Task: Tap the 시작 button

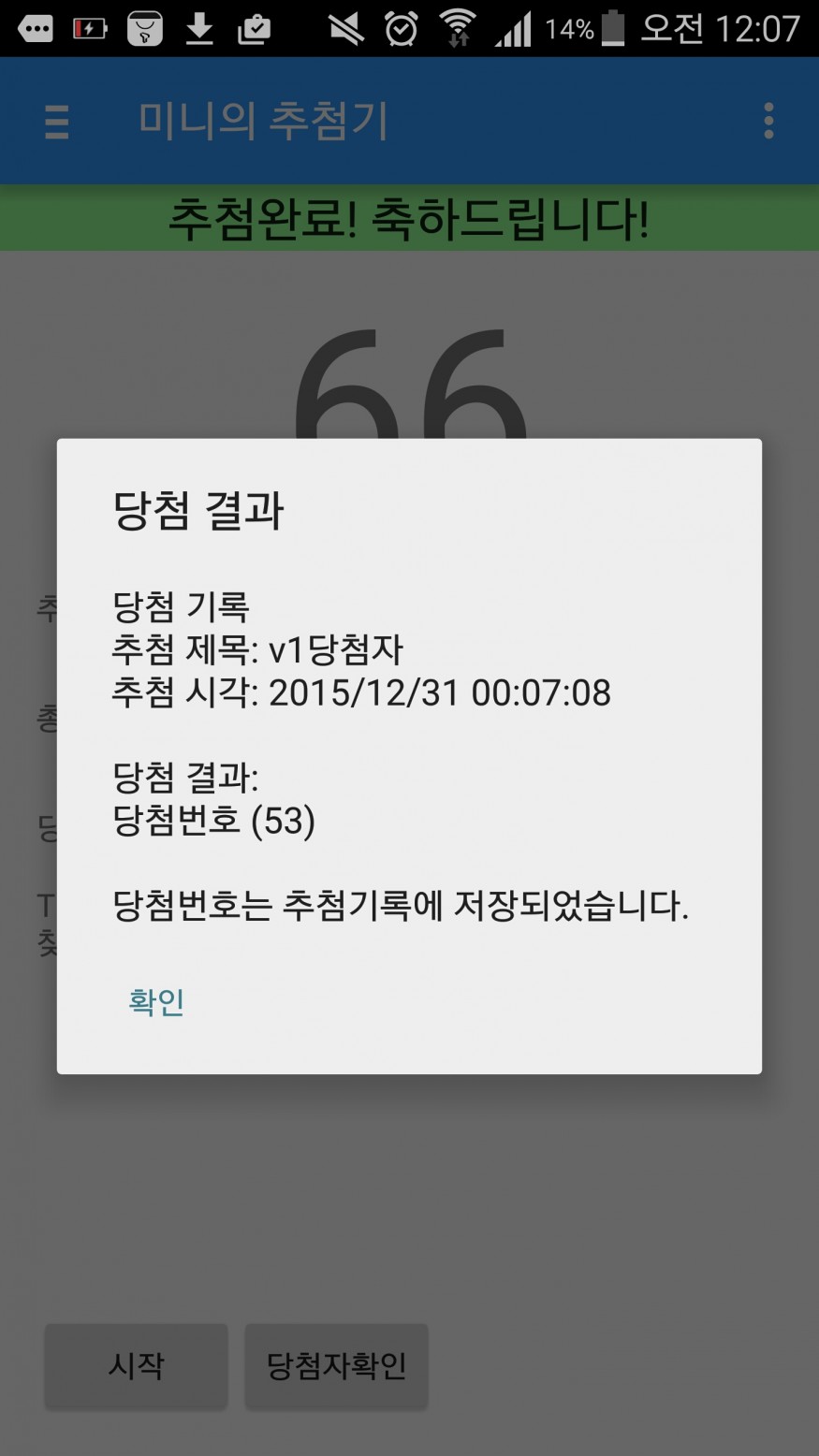Action: pyautogui.click(x=137, y=1366)
